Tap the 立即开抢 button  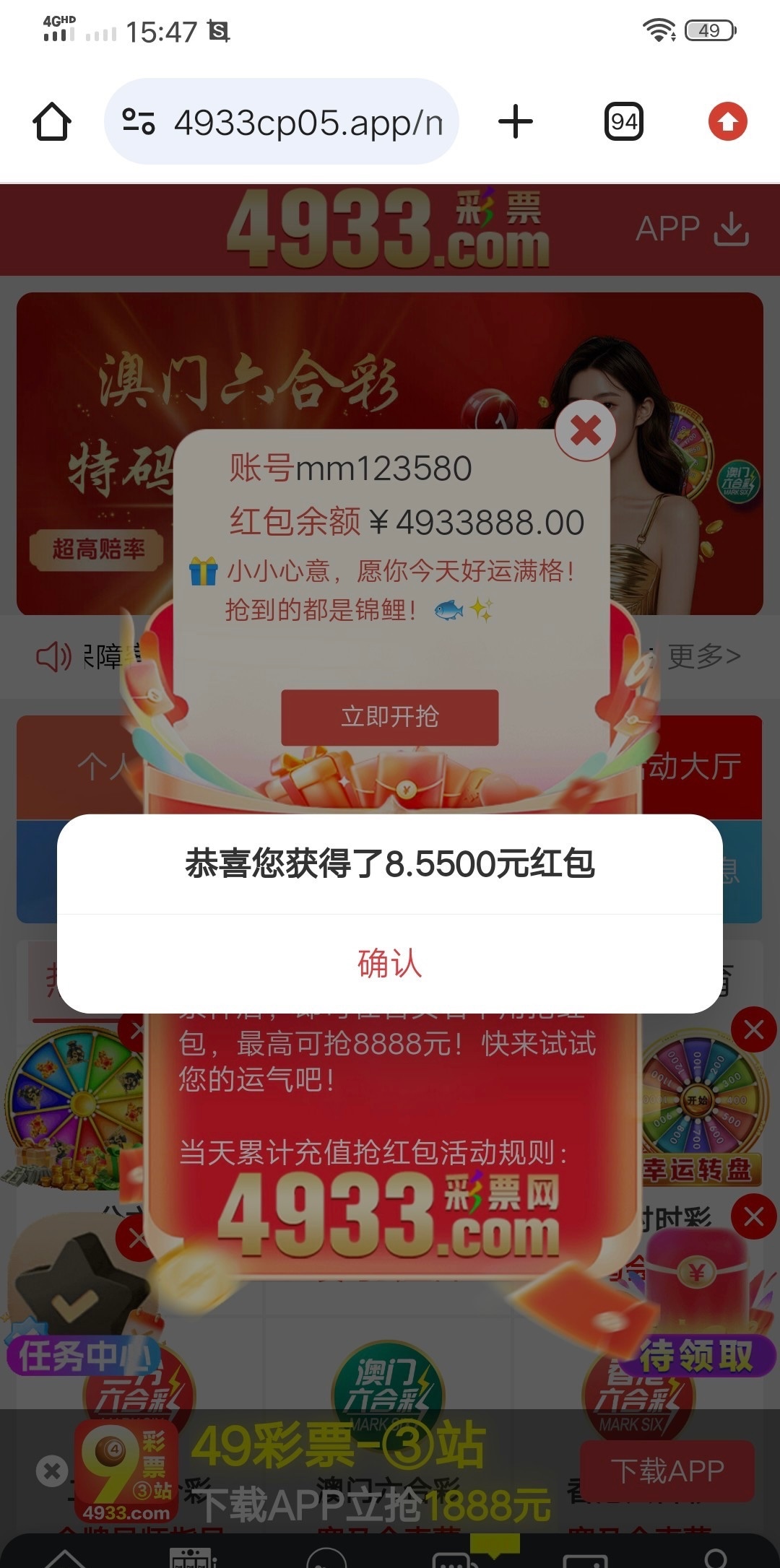point(390,717)
